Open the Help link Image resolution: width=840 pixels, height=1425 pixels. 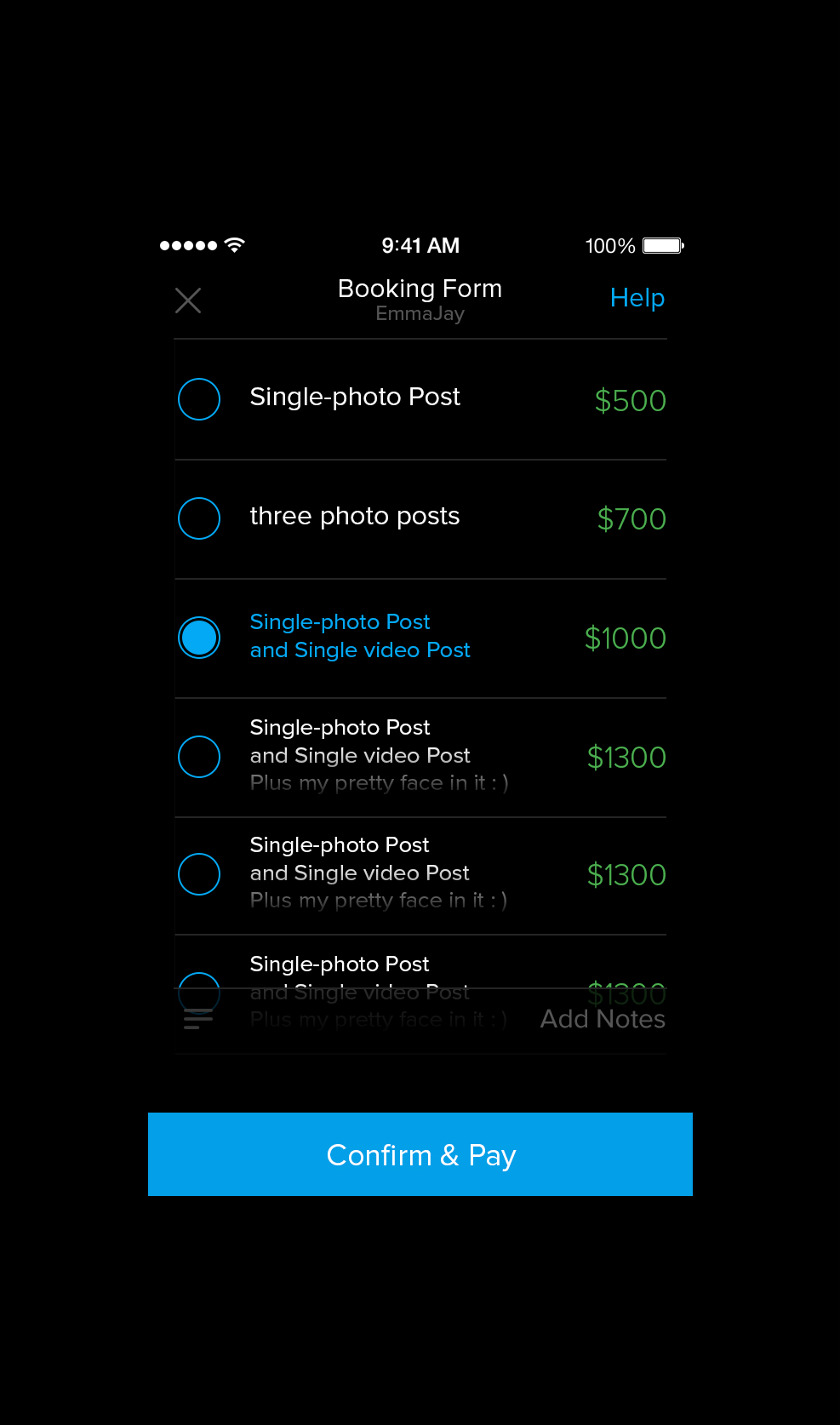(x=637, y=298)
